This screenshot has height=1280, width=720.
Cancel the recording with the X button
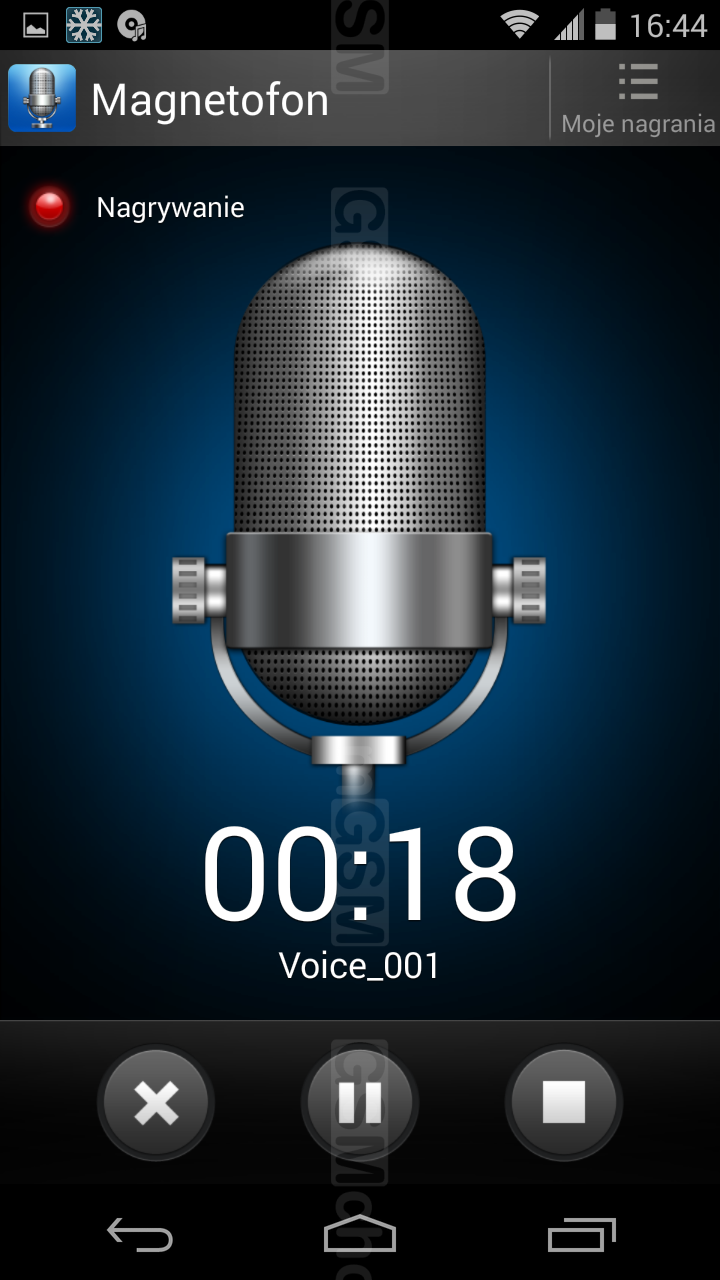[x=156, y=1103]
